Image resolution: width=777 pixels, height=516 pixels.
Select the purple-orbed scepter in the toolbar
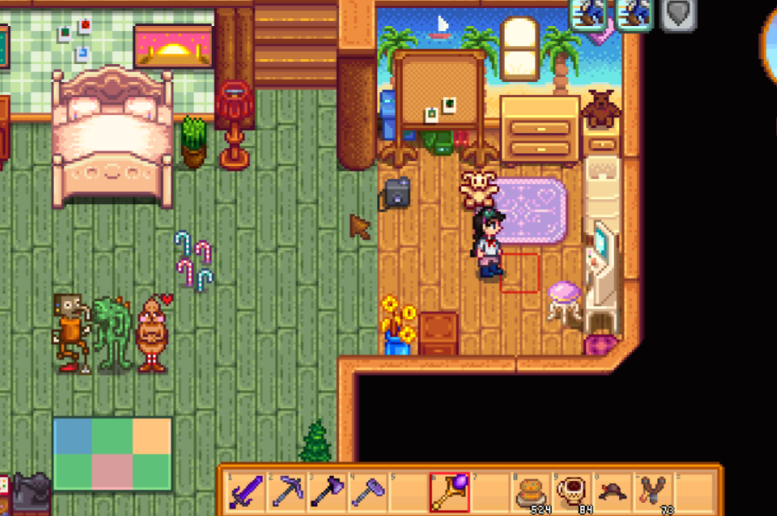point(449,491)
